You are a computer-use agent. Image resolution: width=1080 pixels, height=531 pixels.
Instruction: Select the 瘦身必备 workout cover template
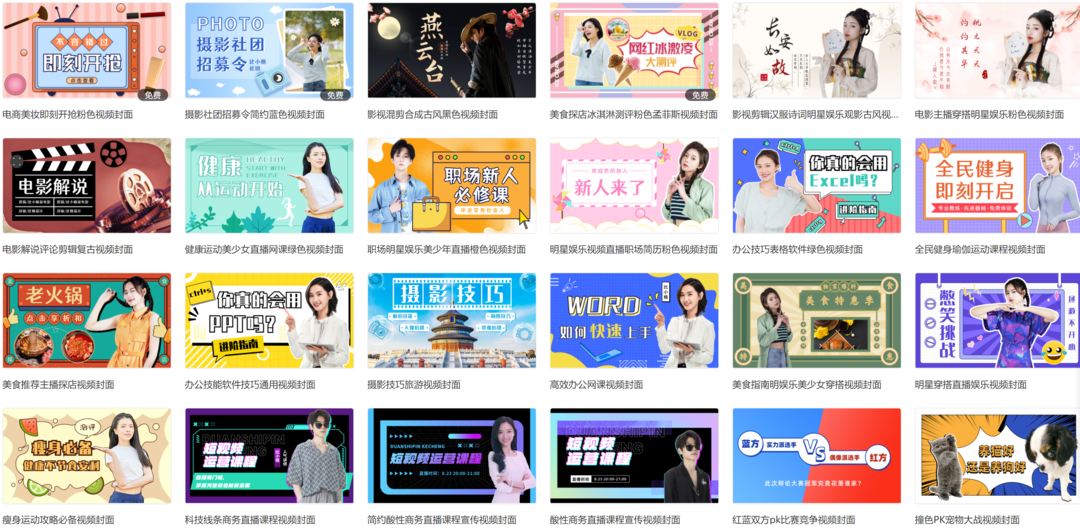pyautogui.click(x=86, y=455)
